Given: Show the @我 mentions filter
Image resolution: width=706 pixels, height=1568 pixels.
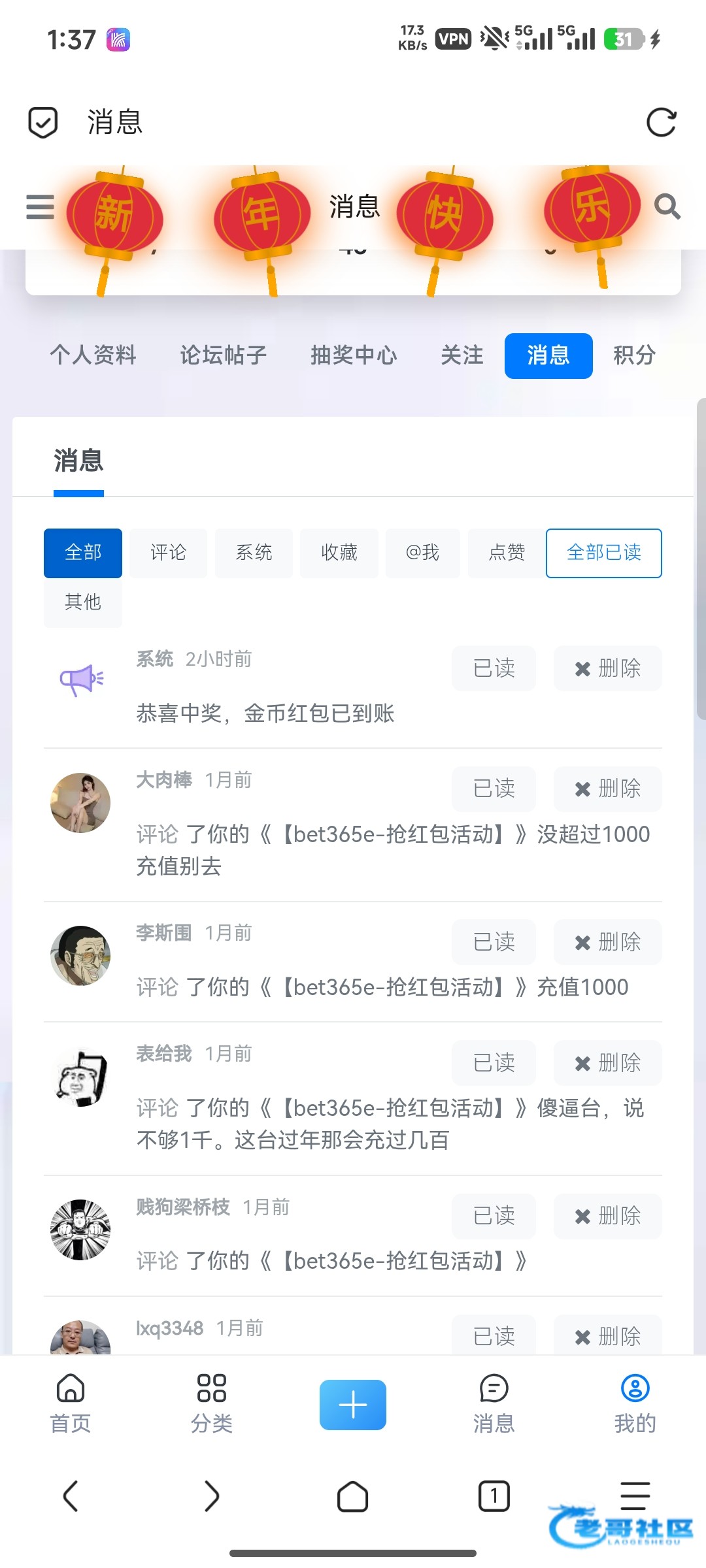Looking at the screenshot, I should 422,553.
